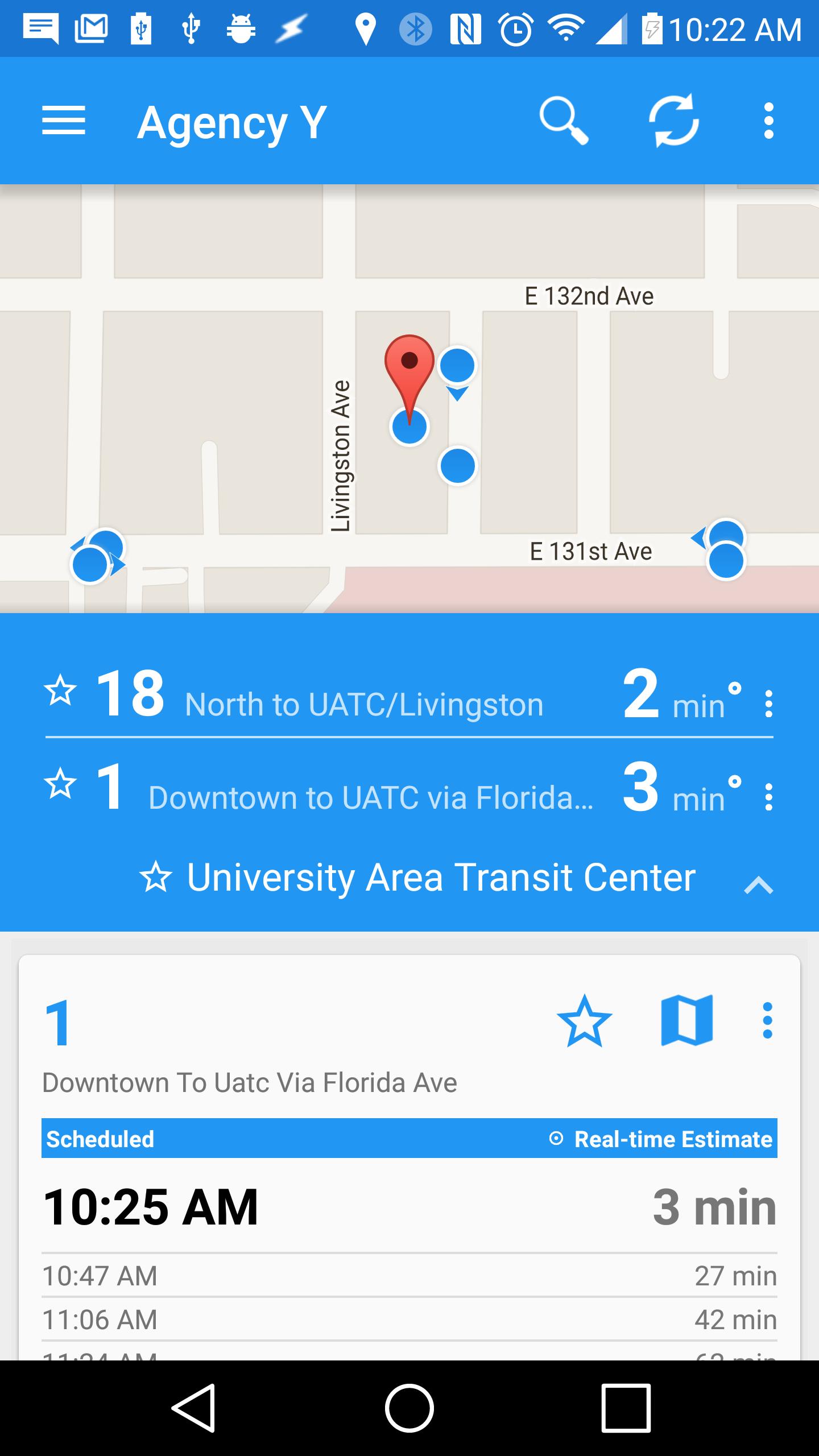Open the navigation drawer menu
The height and width of the screenshot is (1456, 819).
[64, 121]
